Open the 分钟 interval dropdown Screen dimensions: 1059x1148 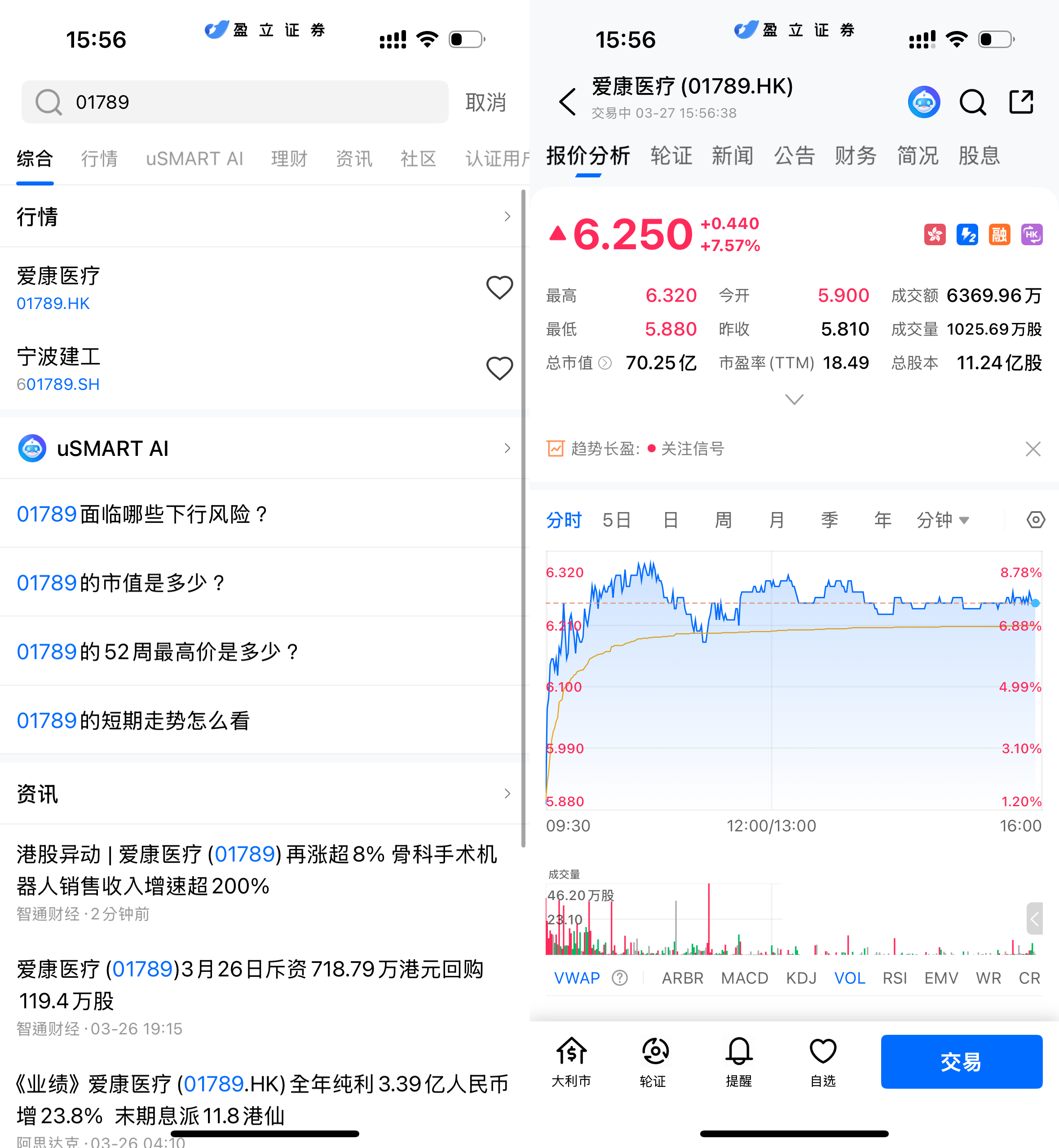pyautogui.click(x=943, y=520)
